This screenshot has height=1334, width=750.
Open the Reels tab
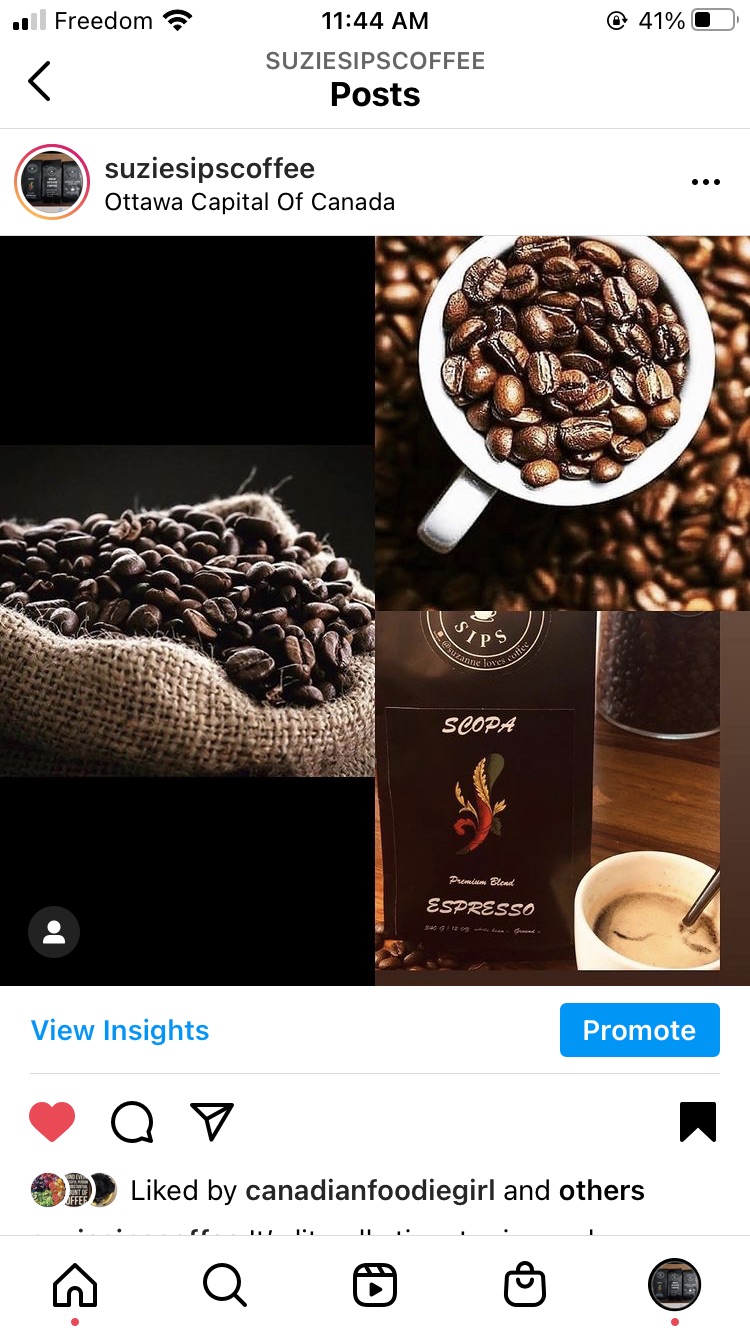pos(375,1285)
